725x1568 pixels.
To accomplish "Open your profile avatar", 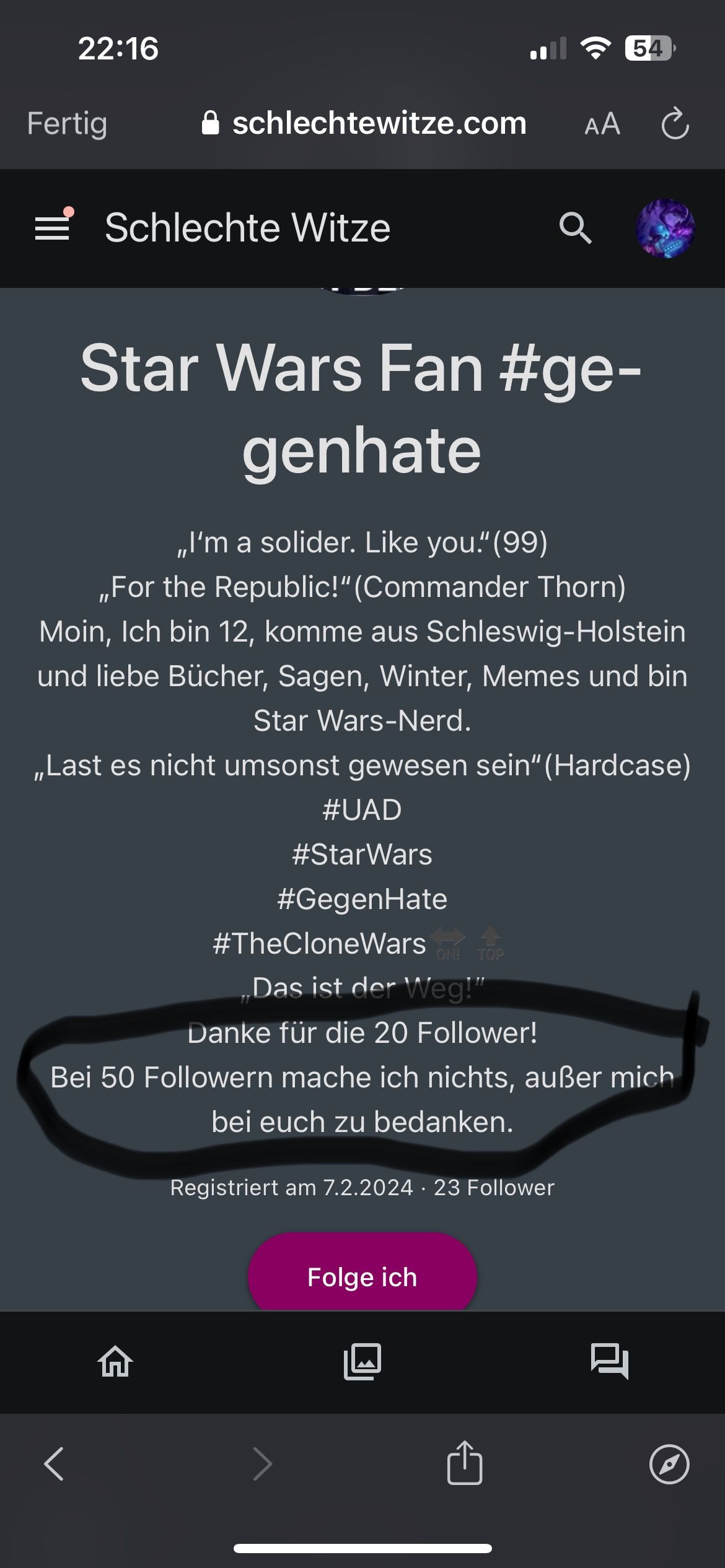I will (x=665, y=228).
